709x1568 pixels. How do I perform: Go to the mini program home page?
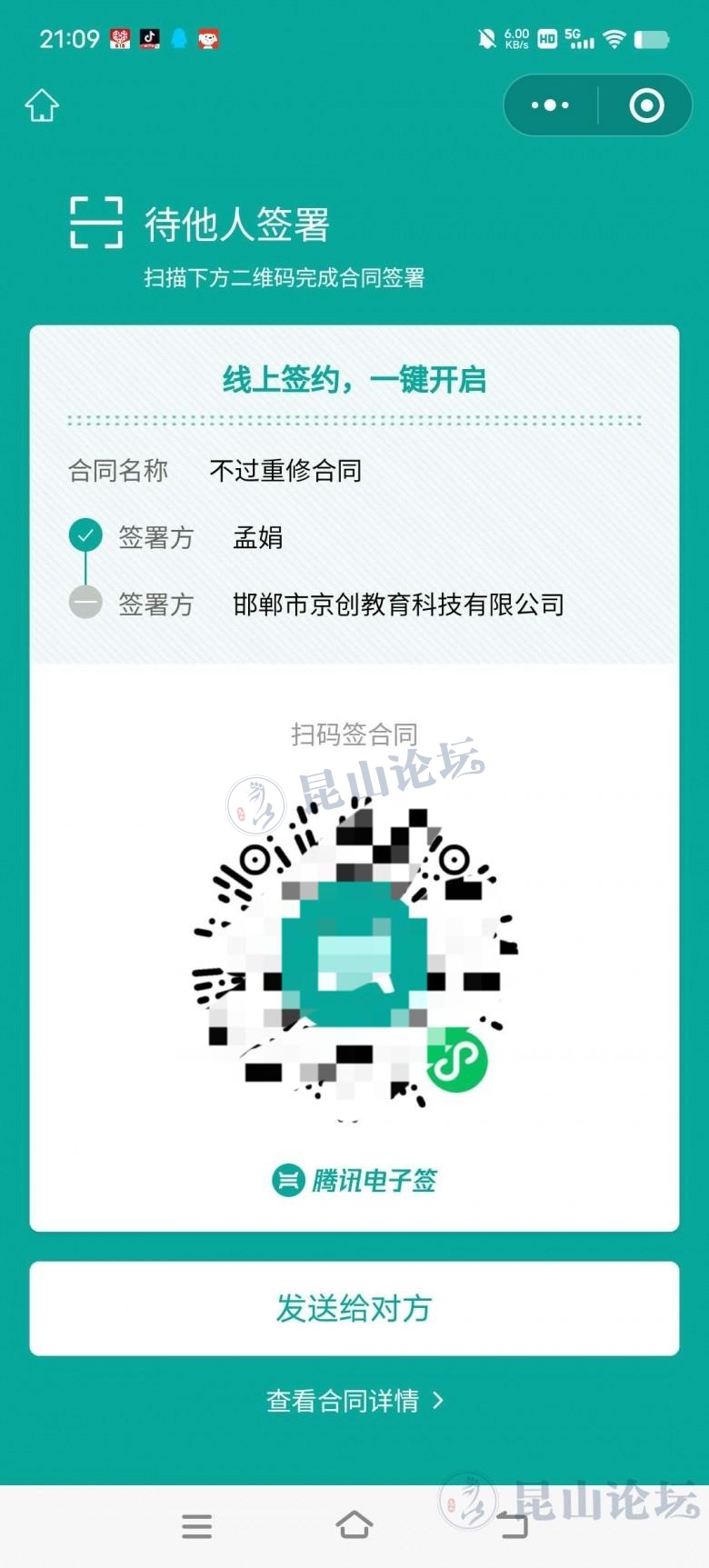42,105
